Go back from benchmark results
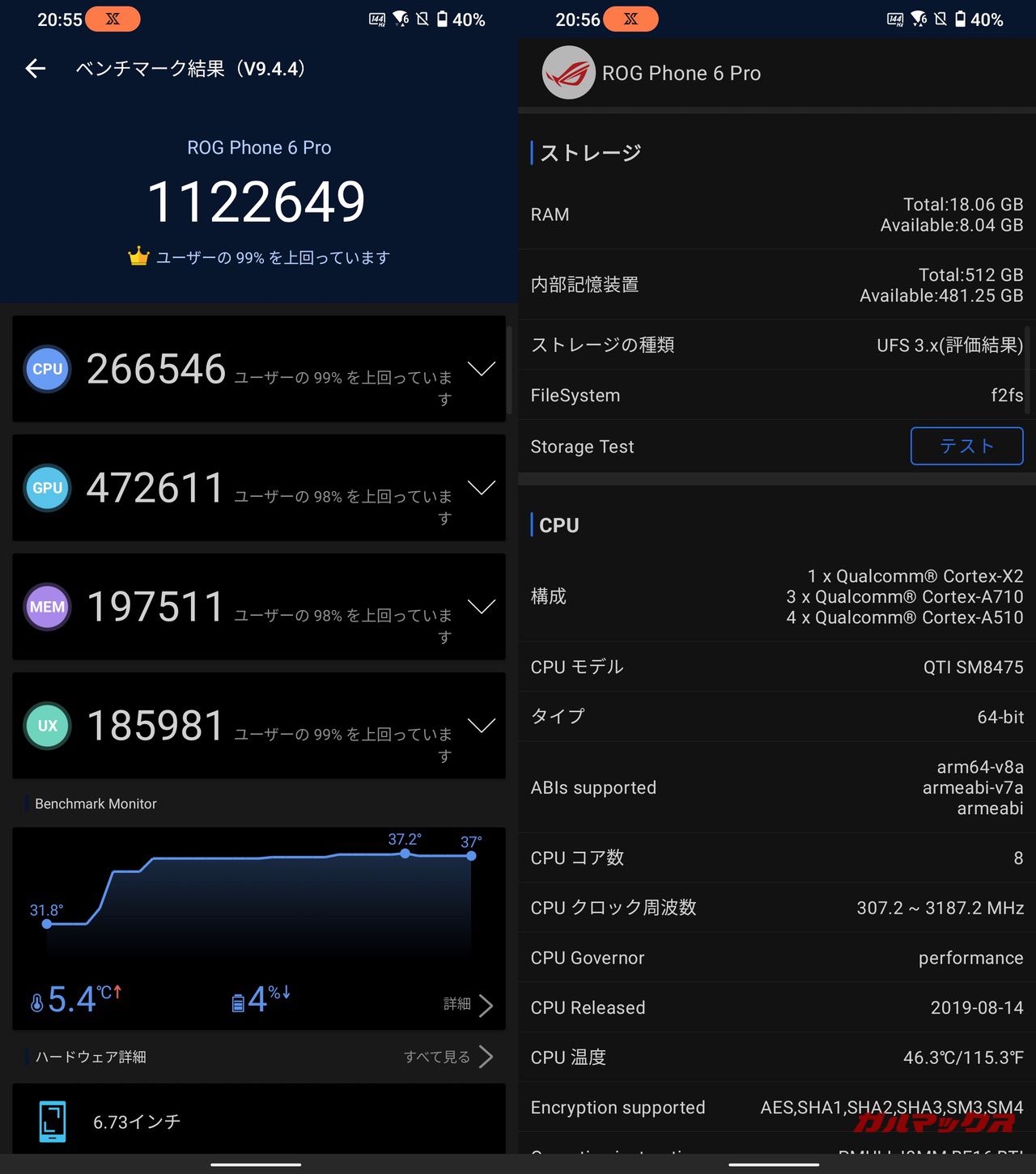 pos(36,69)
